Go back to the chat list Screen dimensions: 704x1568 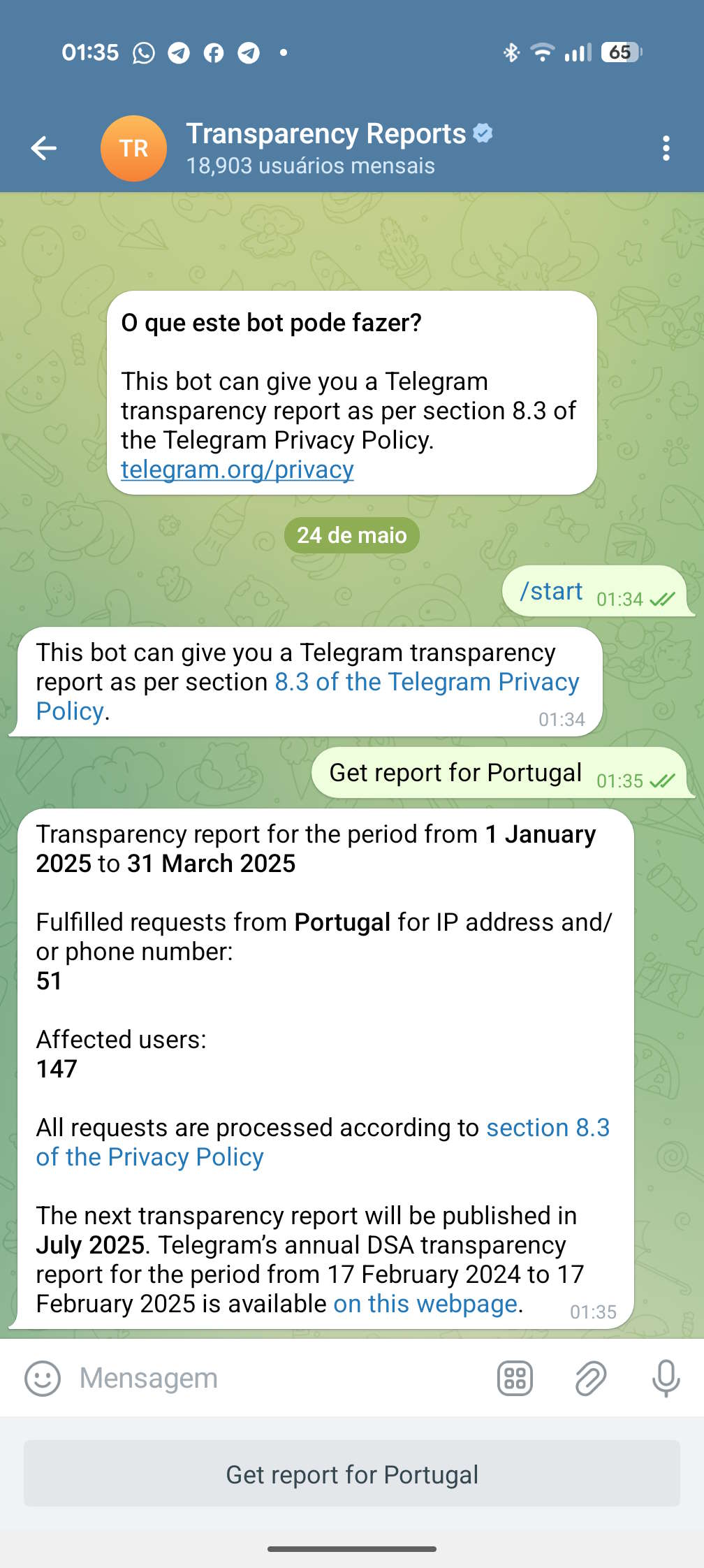click(x=43, y=148)
